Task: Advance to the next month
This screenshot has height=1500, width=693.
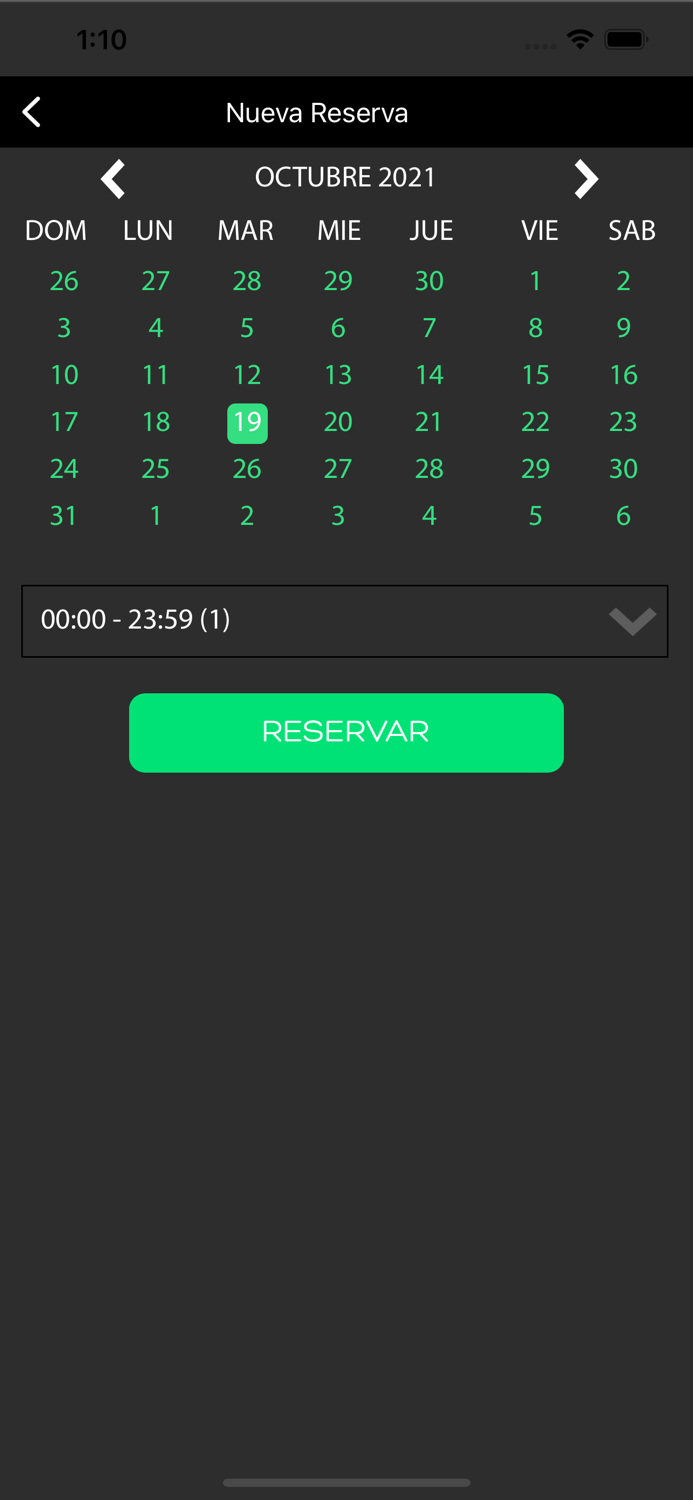Action: [x=585, y=179]
